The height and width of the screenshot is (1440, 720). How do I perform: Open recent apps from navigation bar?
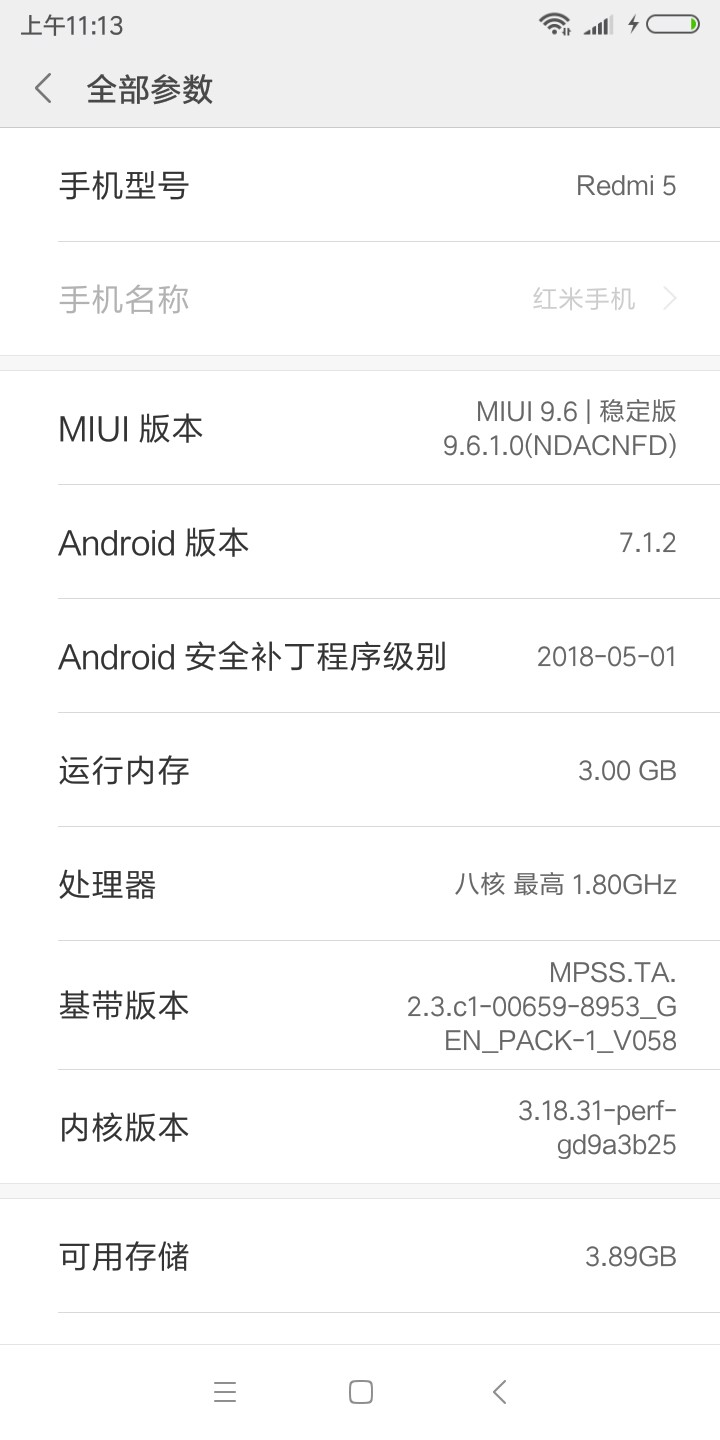pyautogui.click(x=225, y=1392)
